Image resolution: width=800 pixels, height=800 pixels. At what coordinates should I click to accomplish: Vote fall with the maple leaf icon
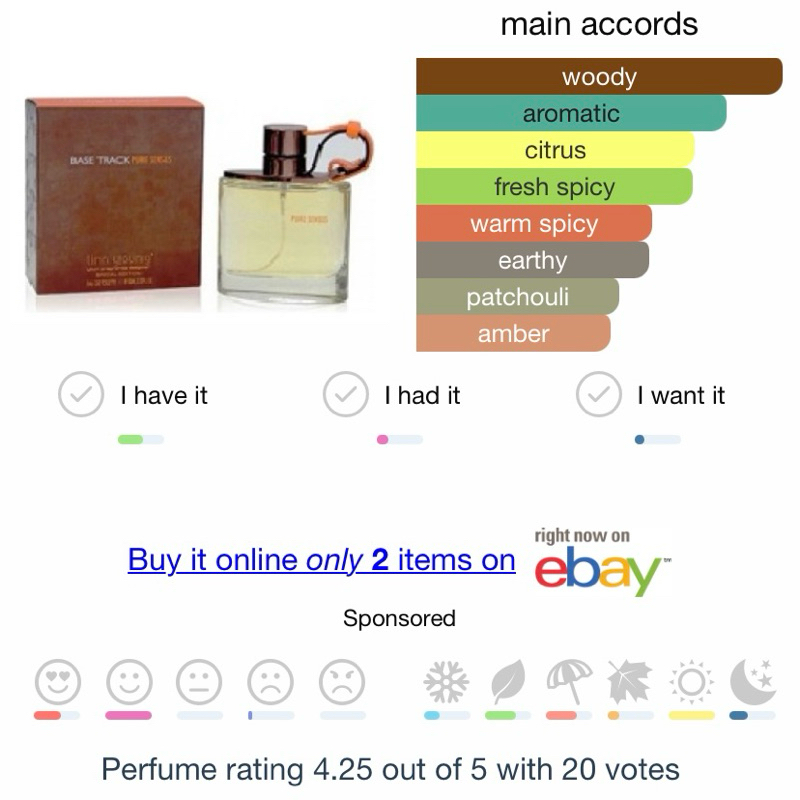630,683
